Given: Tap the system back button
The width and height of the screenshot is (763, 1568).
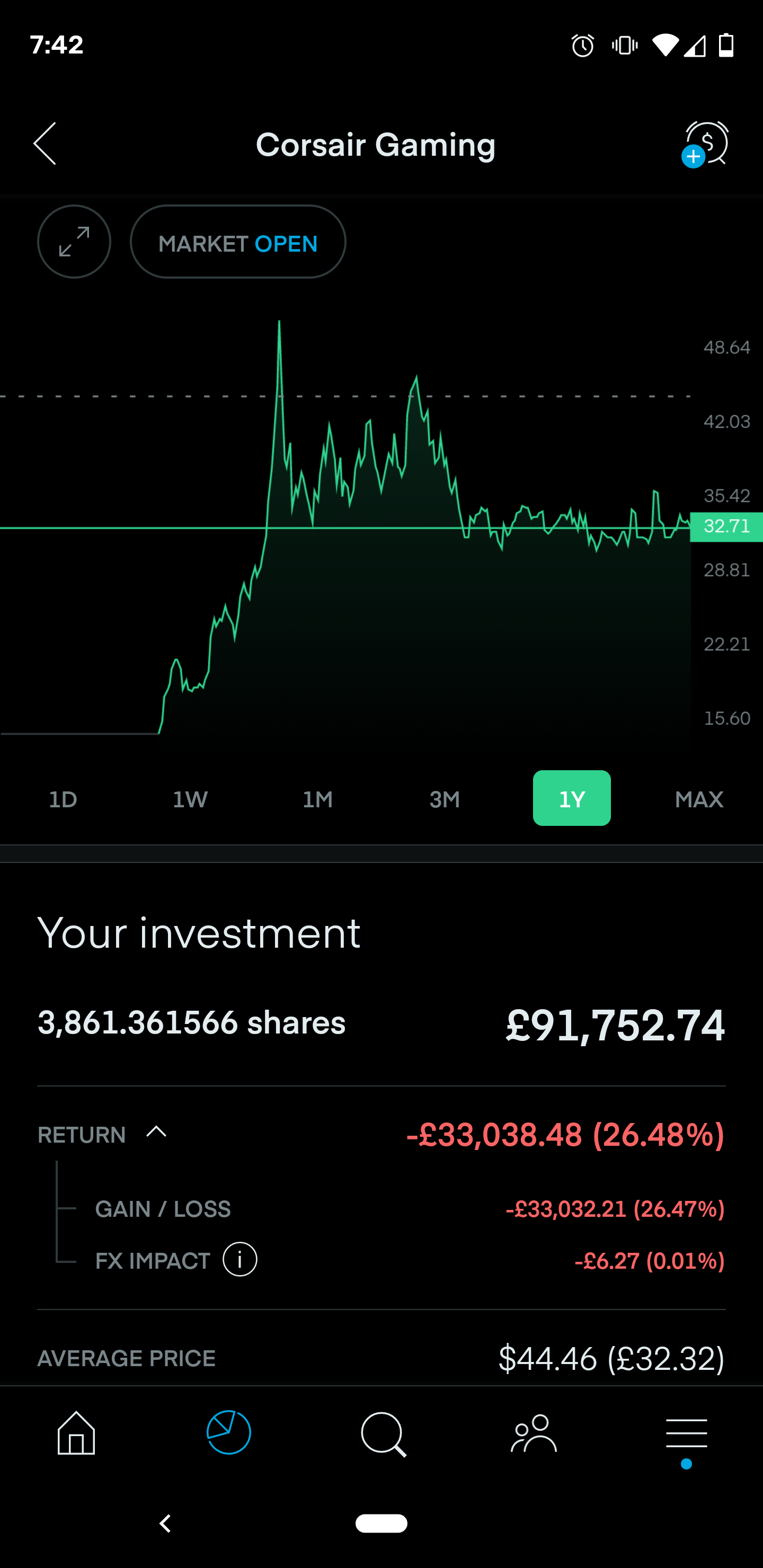Looking at the screenshot, I should pos(165,1523).
